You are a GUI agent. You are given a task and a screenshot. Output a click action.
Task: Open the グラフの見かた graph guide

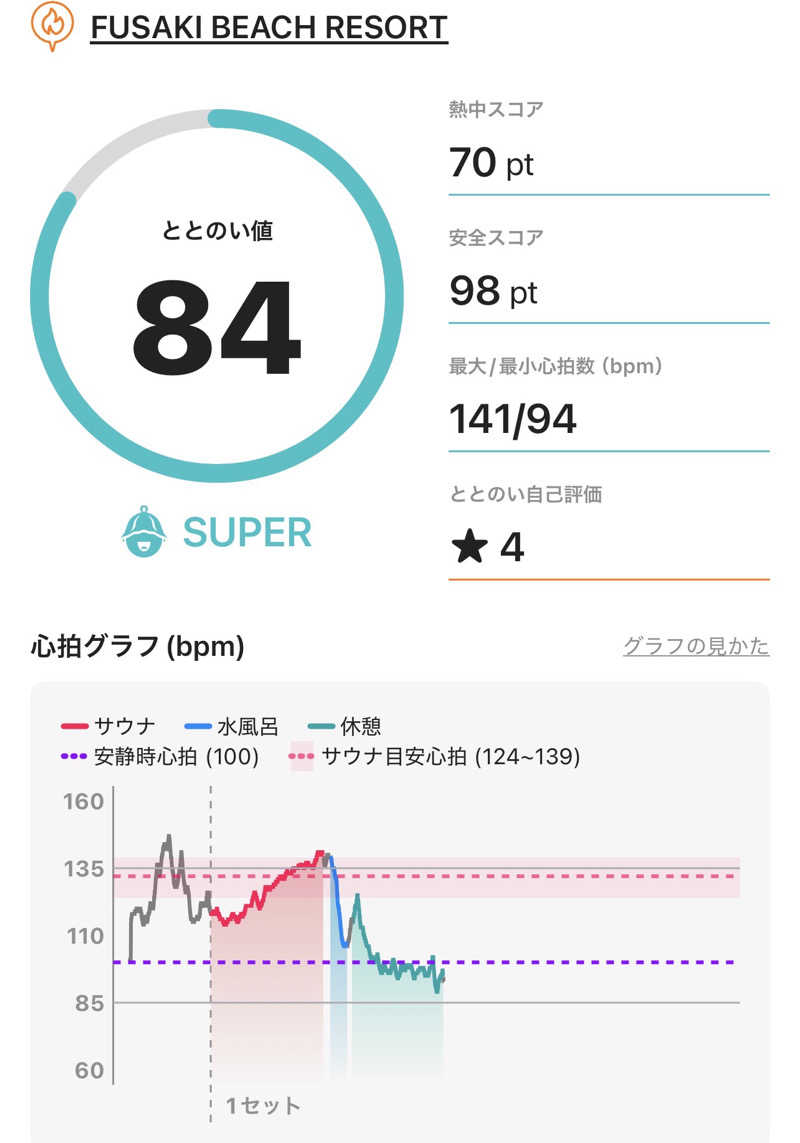(x=696, y=646)
